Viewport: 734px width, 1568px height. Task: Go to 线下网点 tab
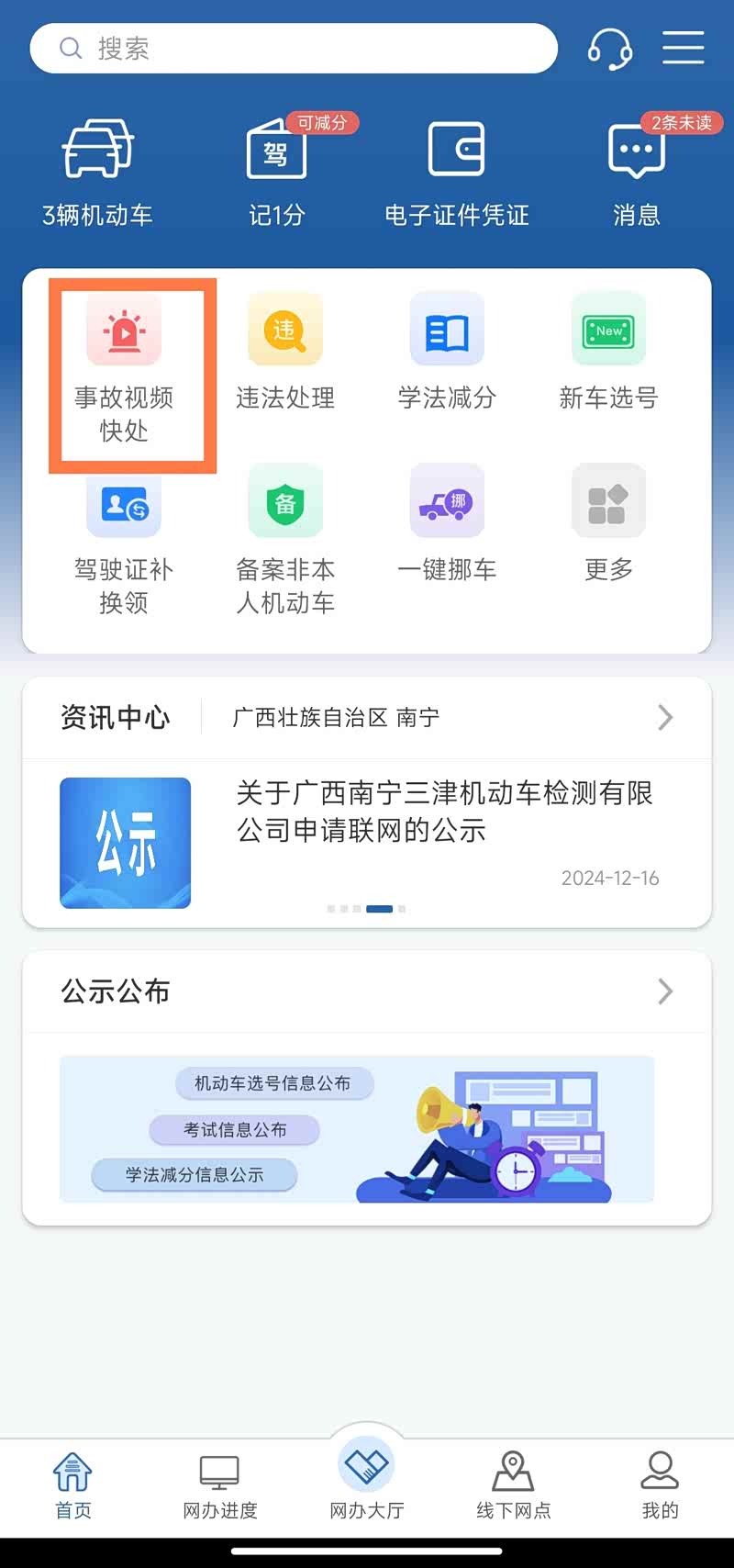tap(514, 1487)
